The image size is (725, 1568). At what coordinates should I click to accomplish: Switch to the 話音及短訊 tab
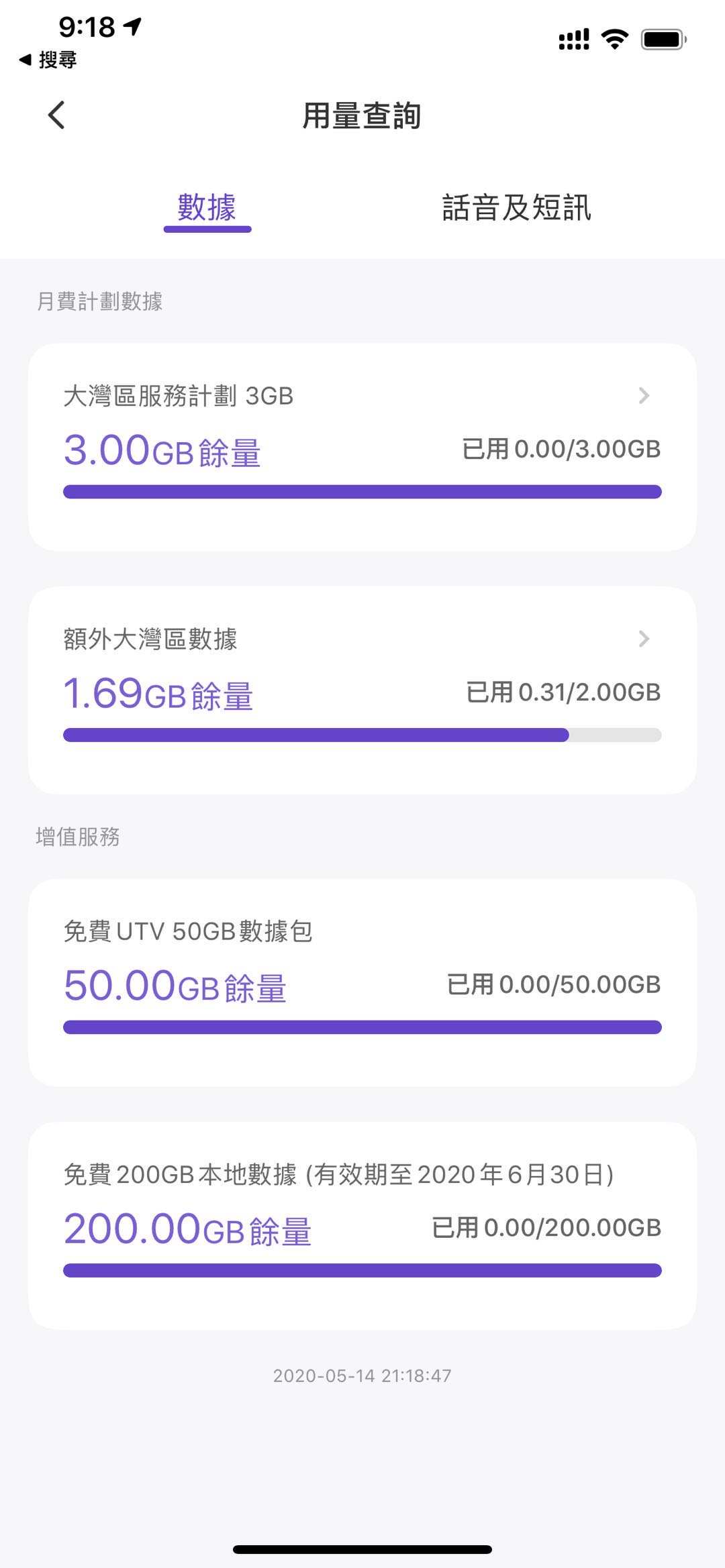516,207
